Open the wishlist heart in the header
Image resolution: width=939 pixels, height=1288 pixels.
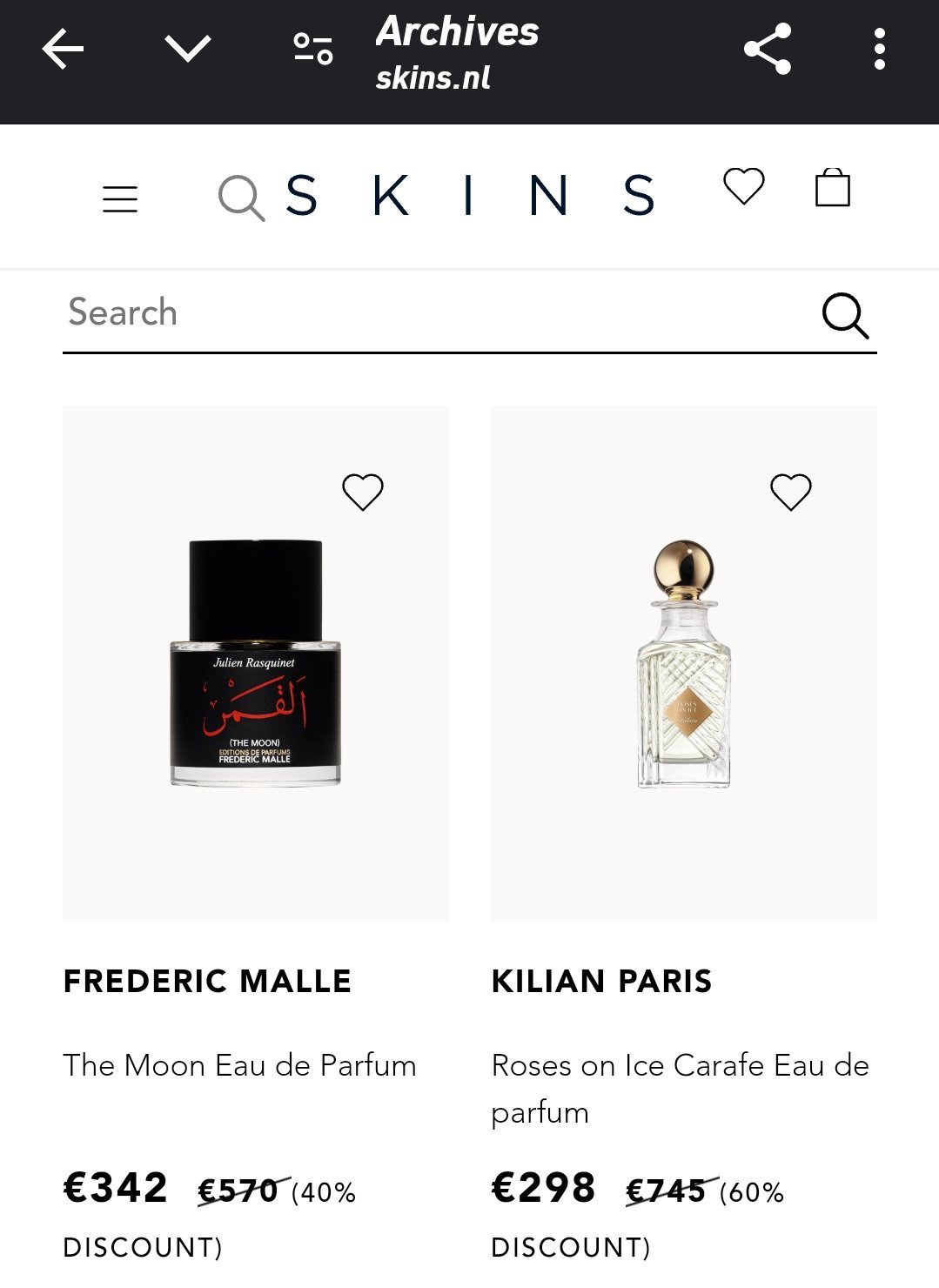[x=744, y=186]
